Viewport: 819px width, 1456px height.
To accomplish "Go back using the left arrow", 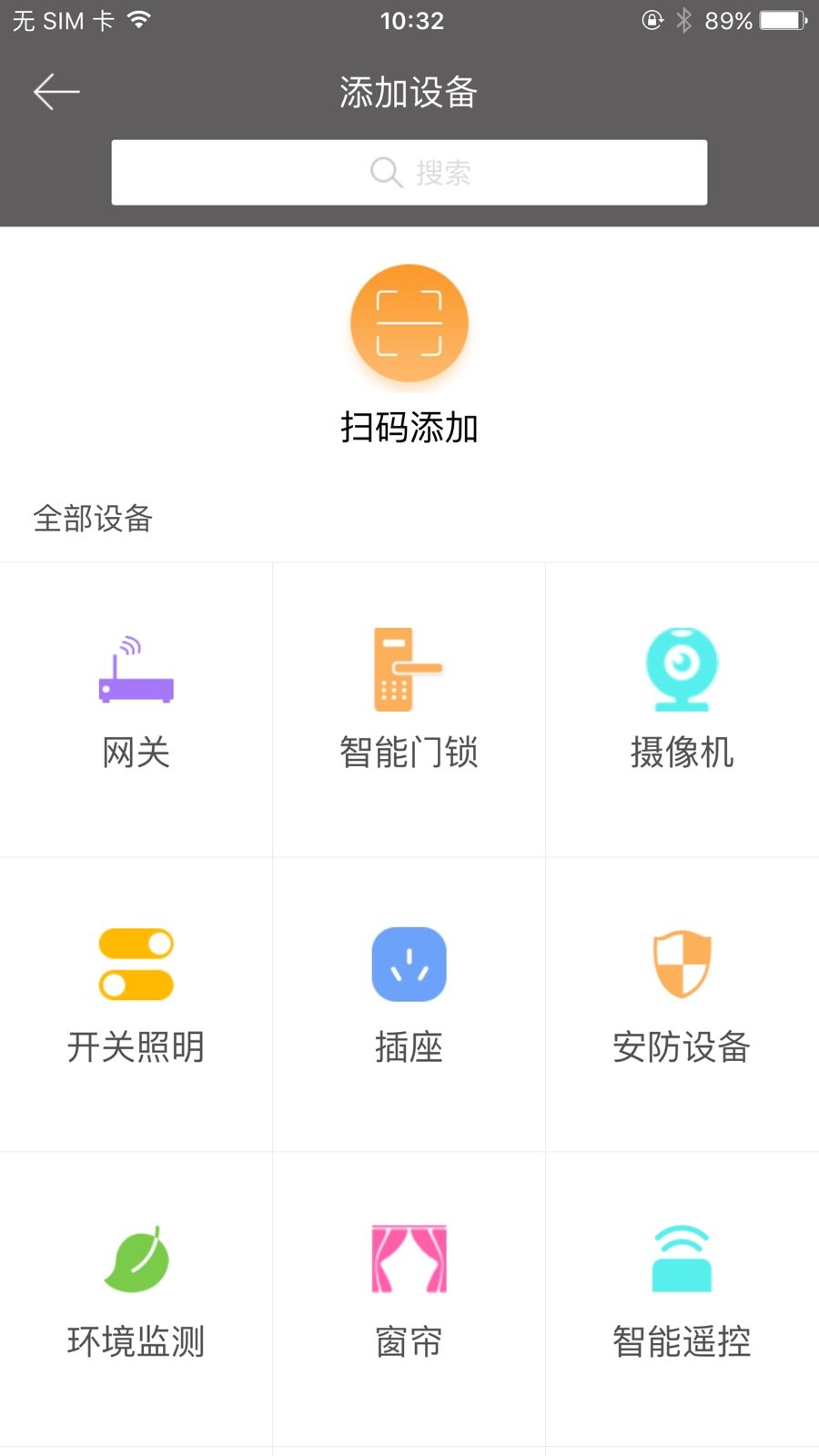I will coord(56,91).
